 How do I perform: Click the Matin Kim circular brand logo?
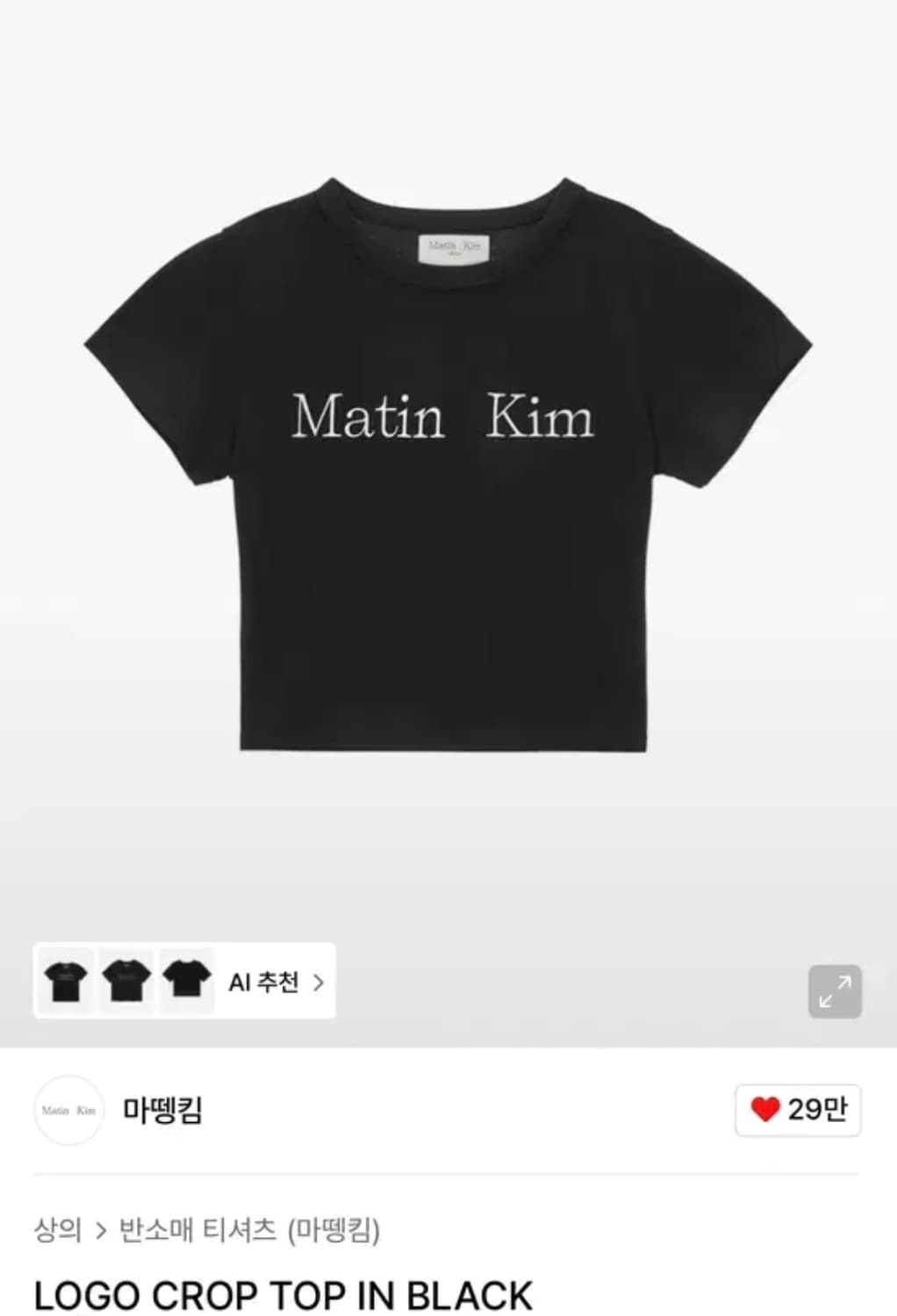[69, 1109]
